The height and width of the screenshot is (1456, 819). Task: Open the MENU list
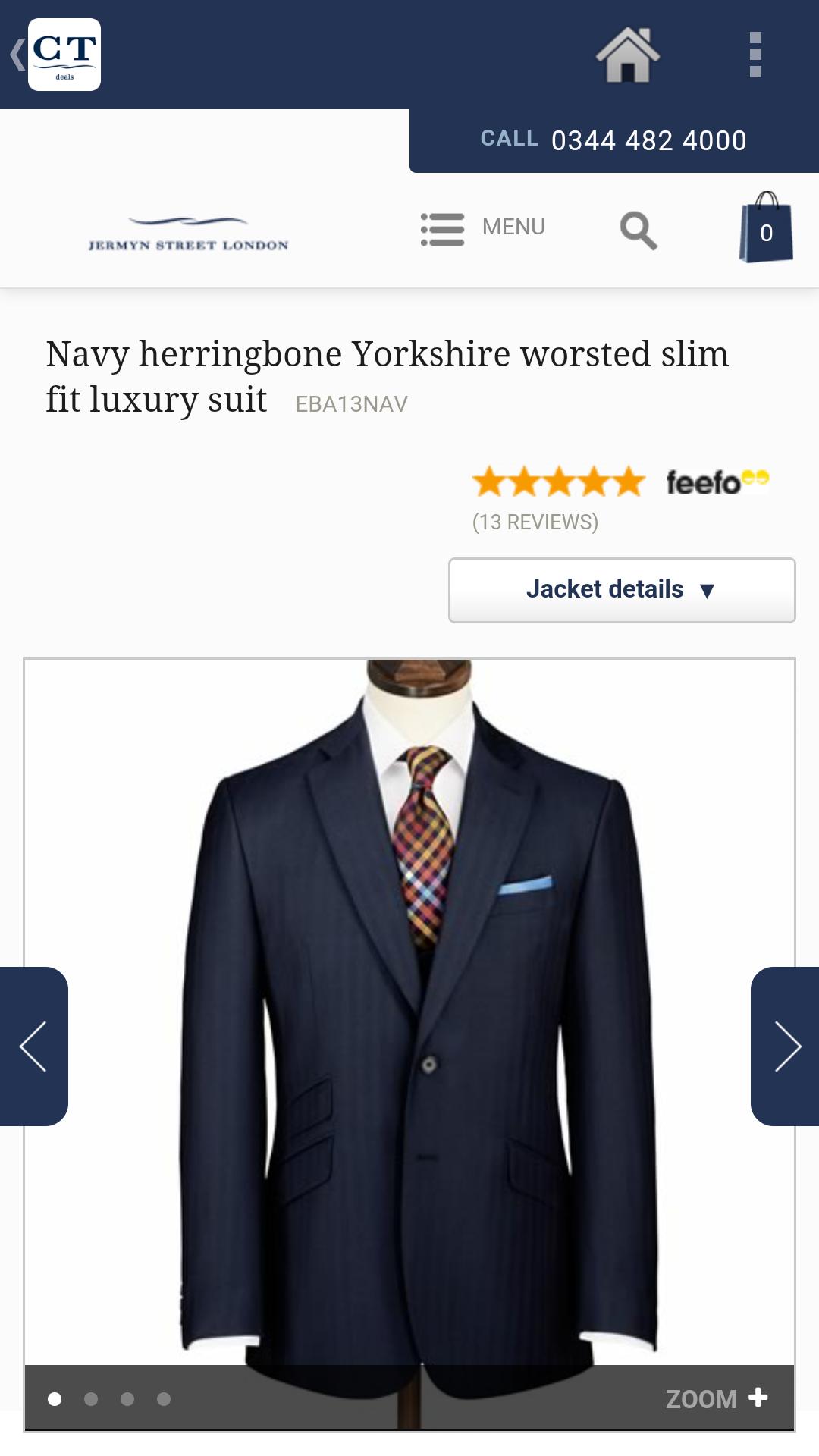[x=483, y=228]
